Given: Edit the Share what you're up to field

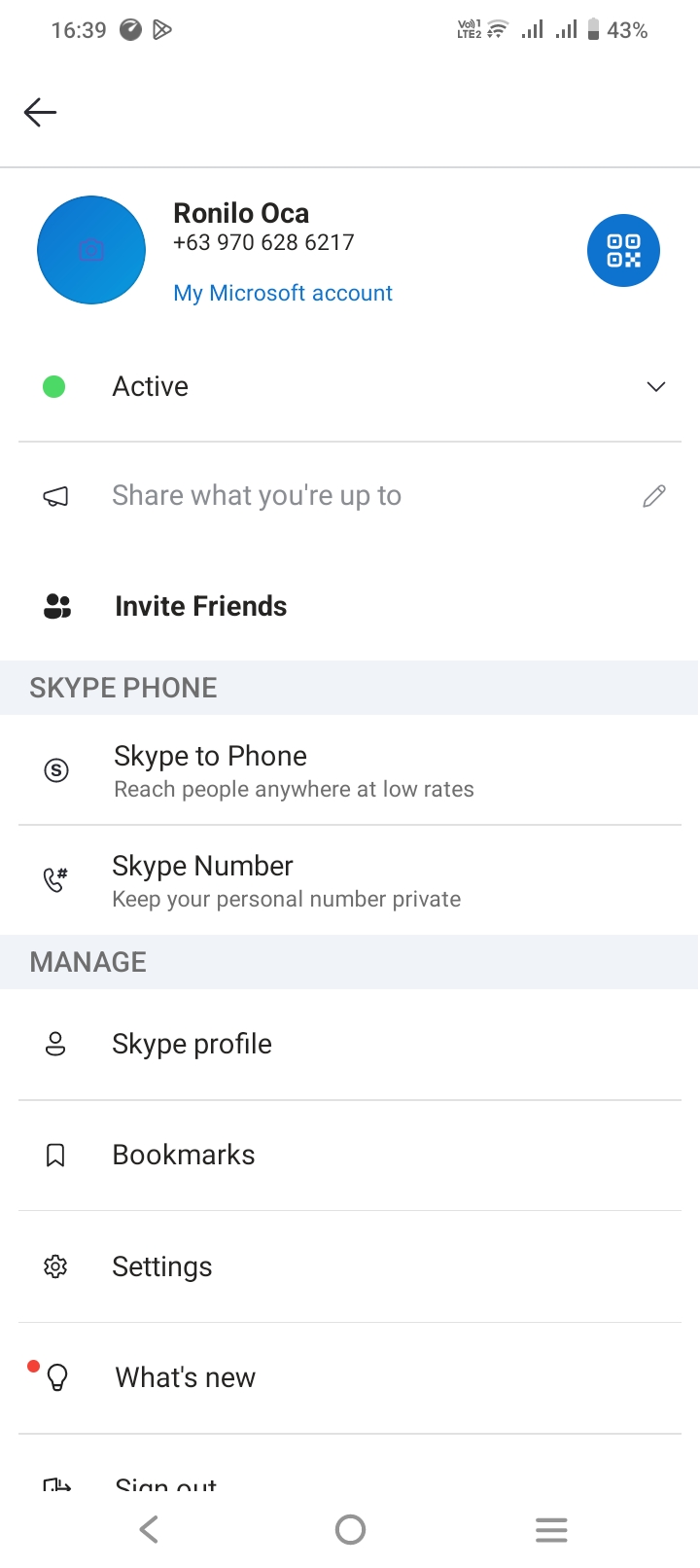Looking at the screenshot, I should tap(350, 496).
